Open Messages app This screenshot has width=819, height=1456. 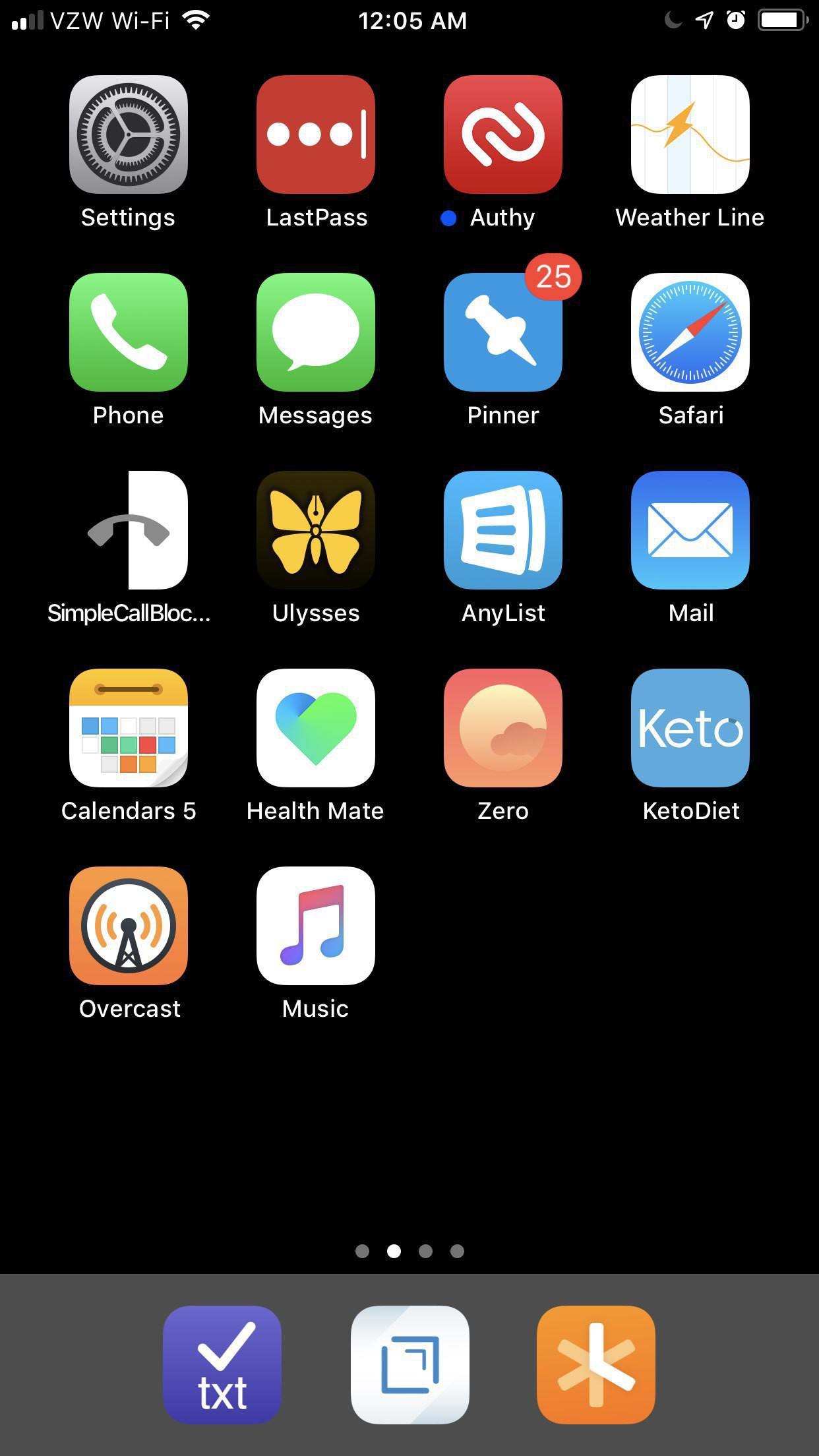[x=316, y=332]
